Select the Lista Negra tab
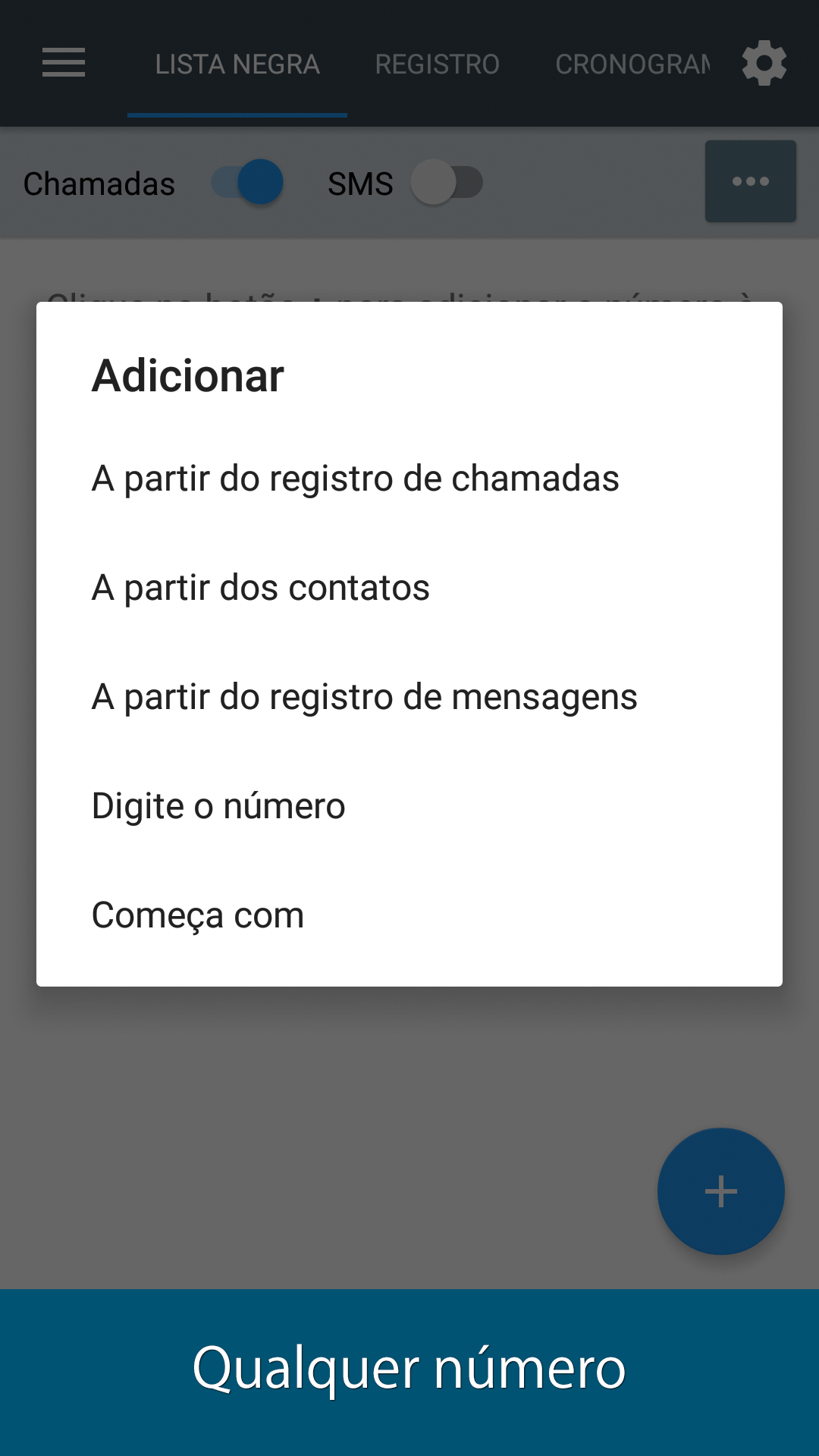Screen dimensions: 819x1456 click(x=237, y=64)
